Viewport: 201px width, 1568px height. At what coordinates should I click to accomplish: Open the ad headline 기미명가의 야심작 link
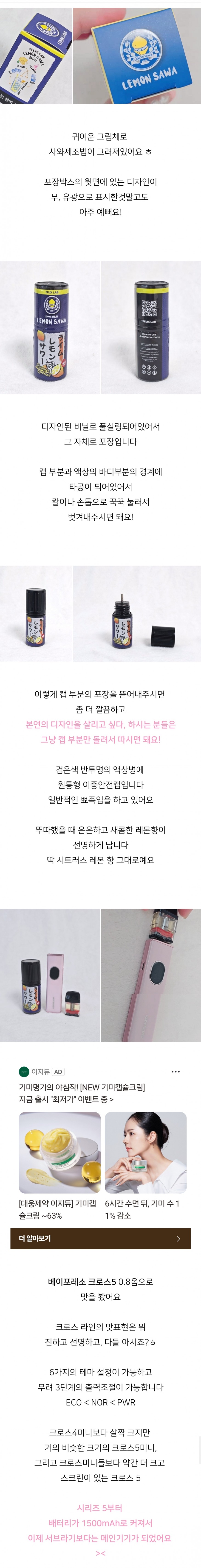pos(82,1093)
